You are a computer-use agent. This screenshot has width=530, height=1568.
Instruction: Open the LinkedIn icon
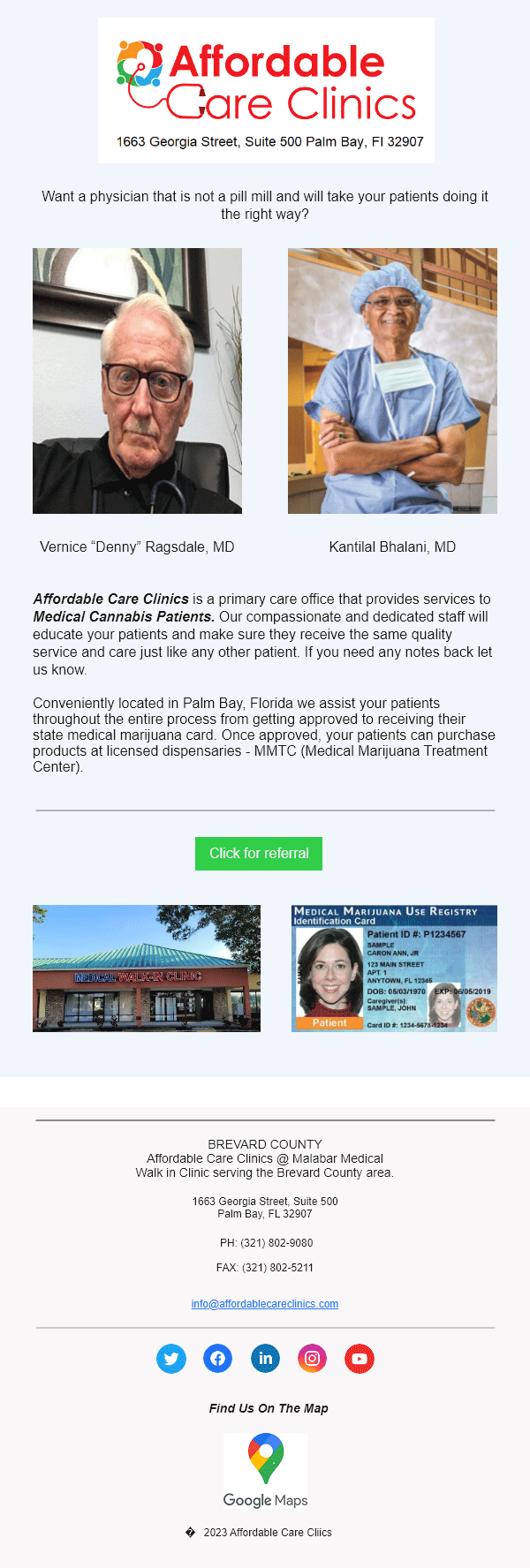[x=265, y=1359]
